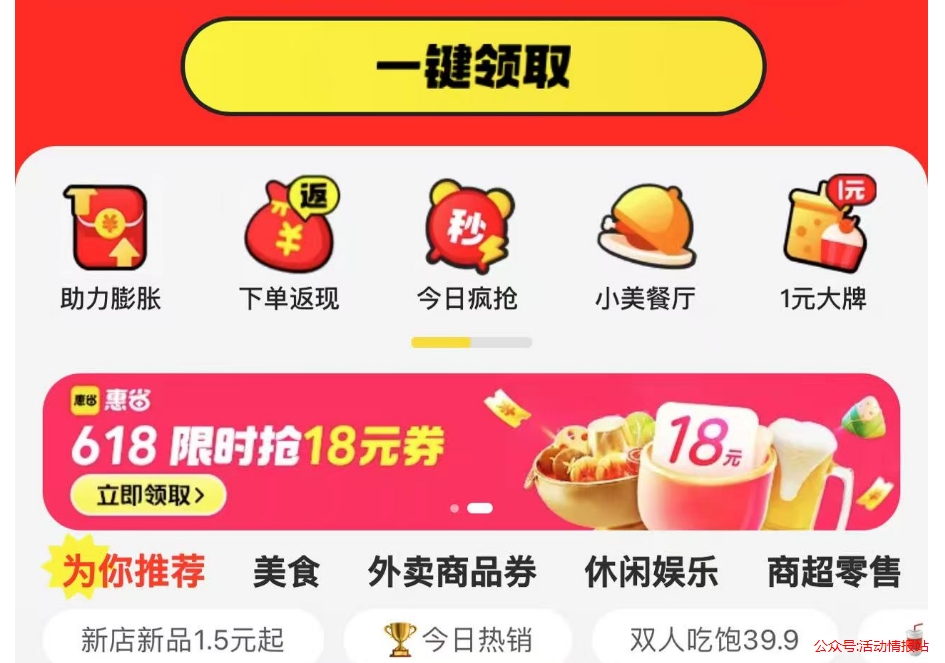Switch to the 美食 tab
The width and height of the screenshot is (945, 663).
(286, 573)
